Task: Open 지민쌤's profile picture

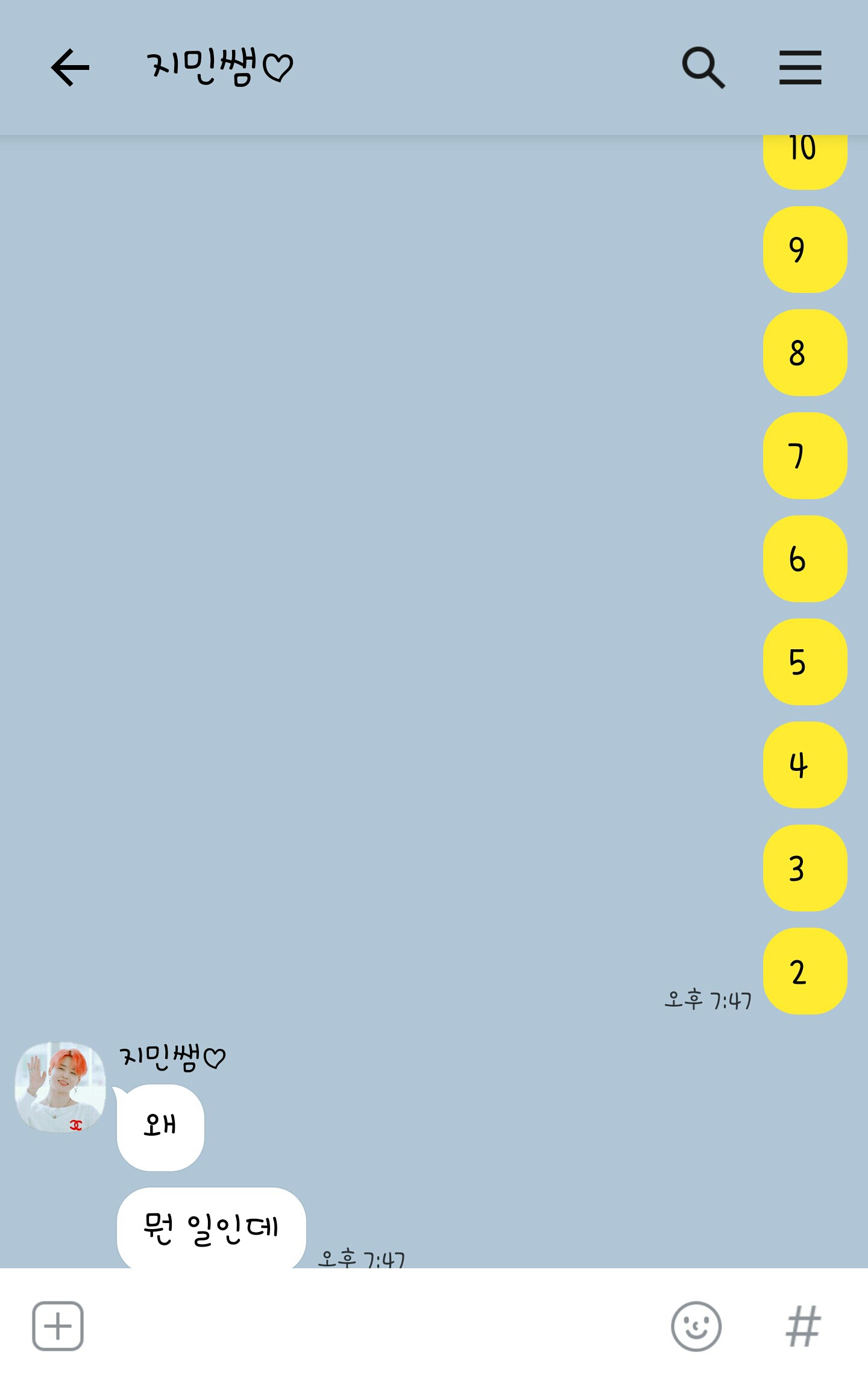Action: (x=60, y=1087)
